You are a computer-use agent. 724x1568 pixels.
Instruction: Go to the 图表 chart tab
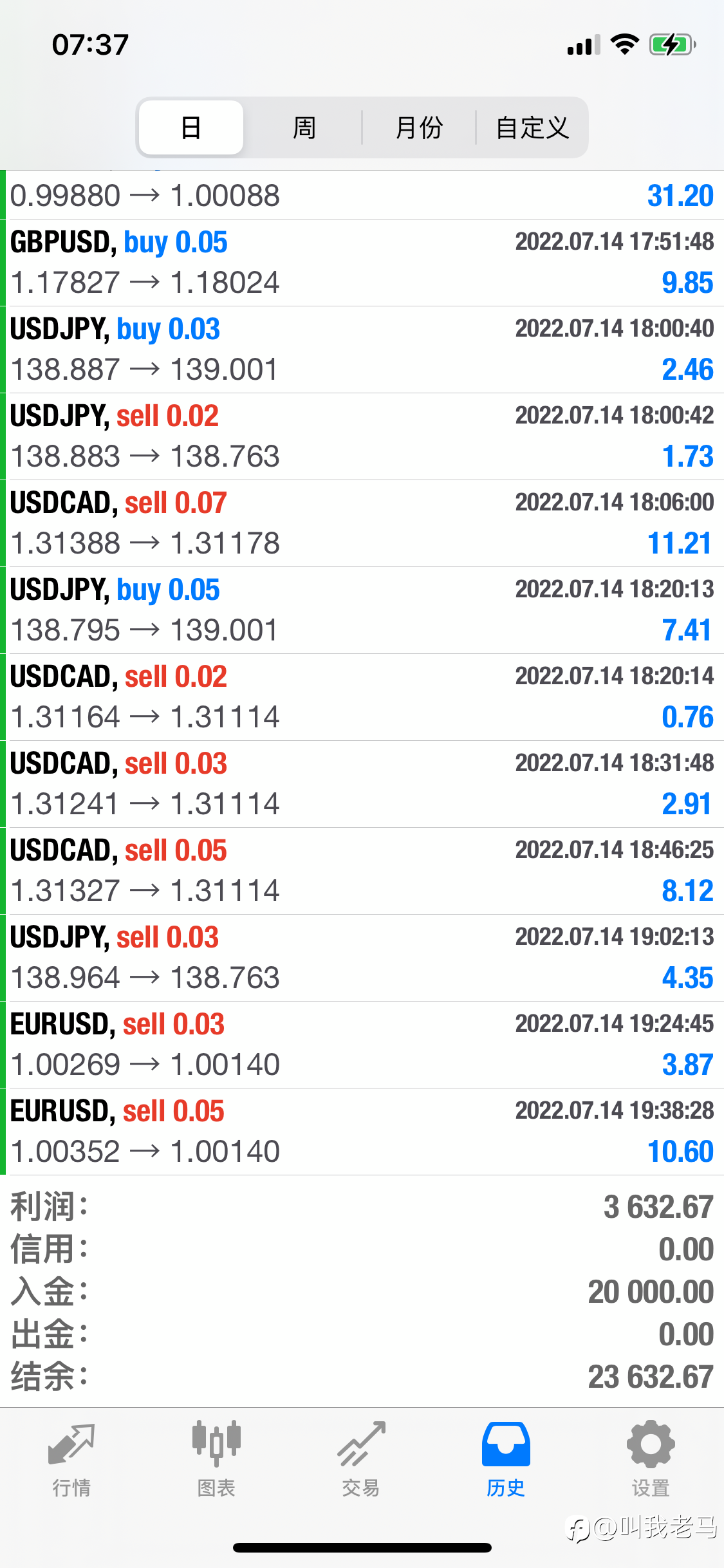[216, 1459]
